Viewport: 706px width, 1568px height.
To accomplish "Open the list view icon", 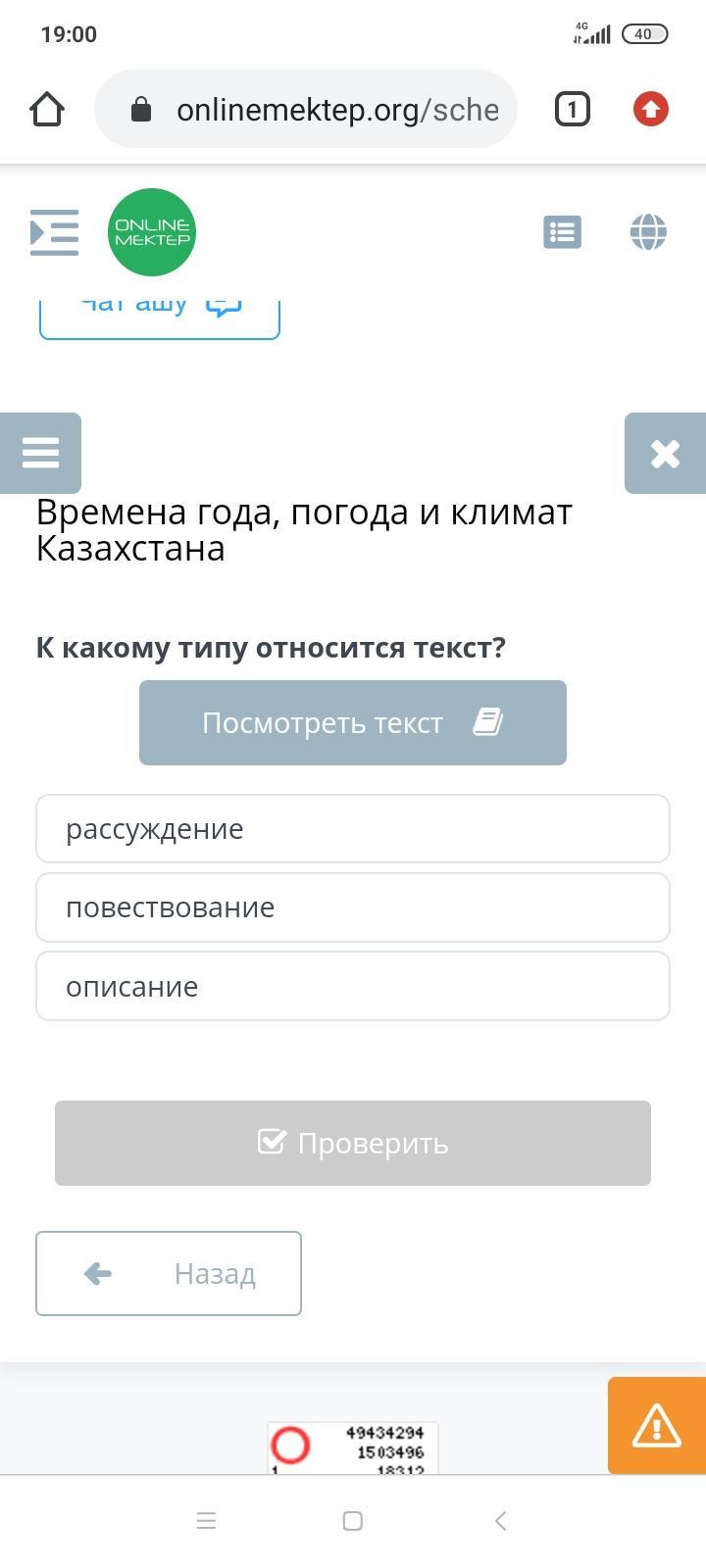I will 563,232.
